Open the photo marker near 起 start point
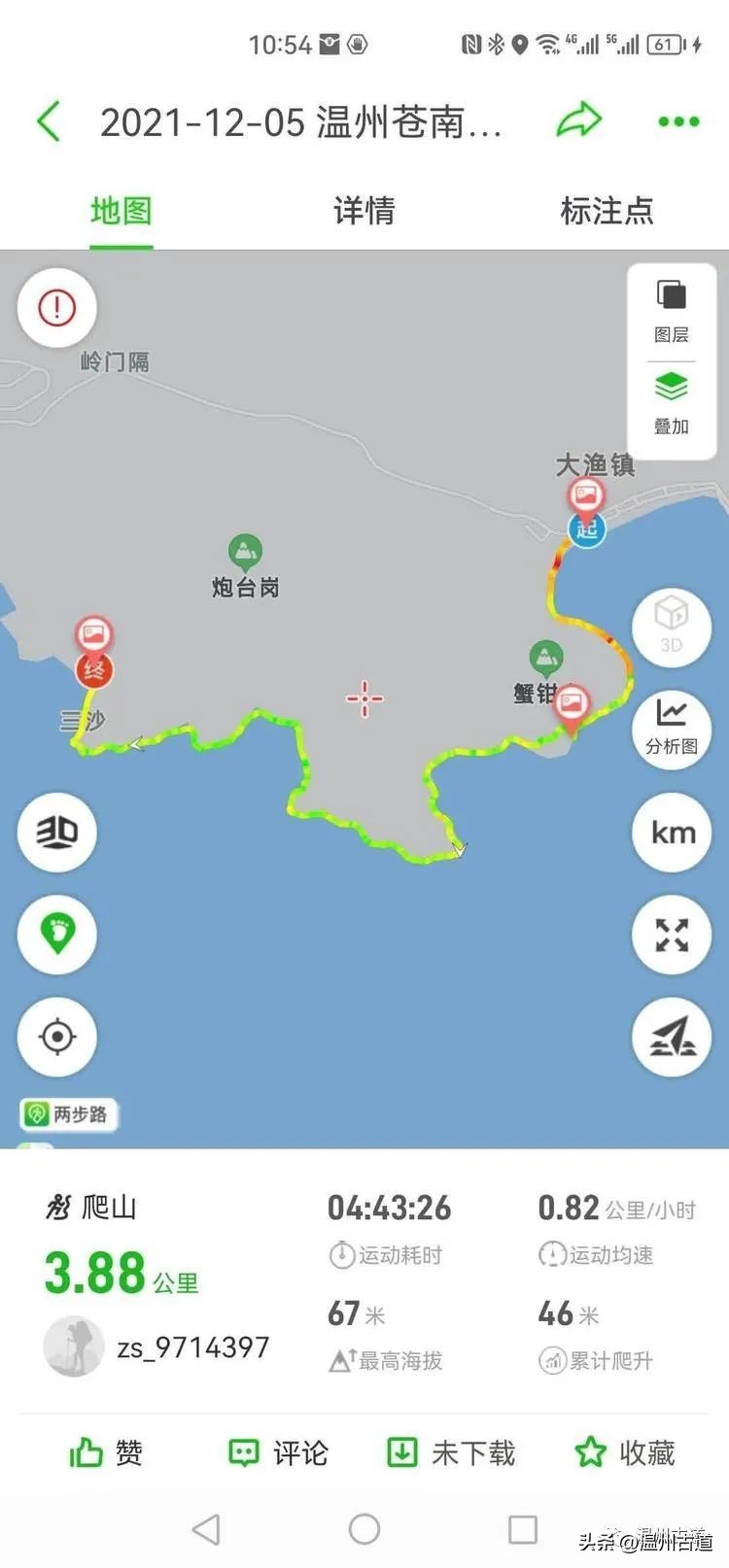The height and width of the screenshot is (1568, 729). (x=587, y=494)
